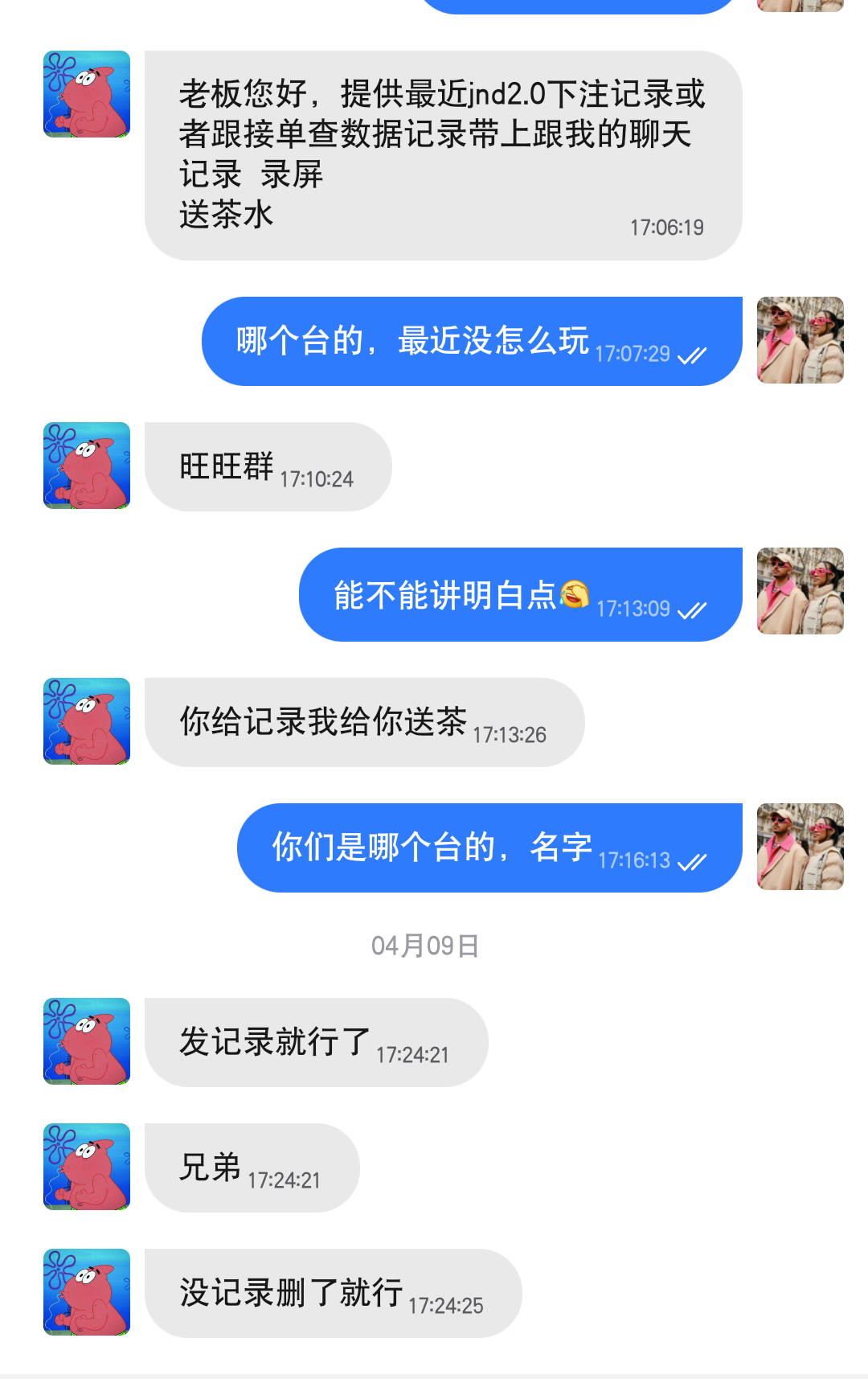Tap the read receipt checkmarks on 哪个台的 message
The image size is (868, 1379).
tap(694, 352)
